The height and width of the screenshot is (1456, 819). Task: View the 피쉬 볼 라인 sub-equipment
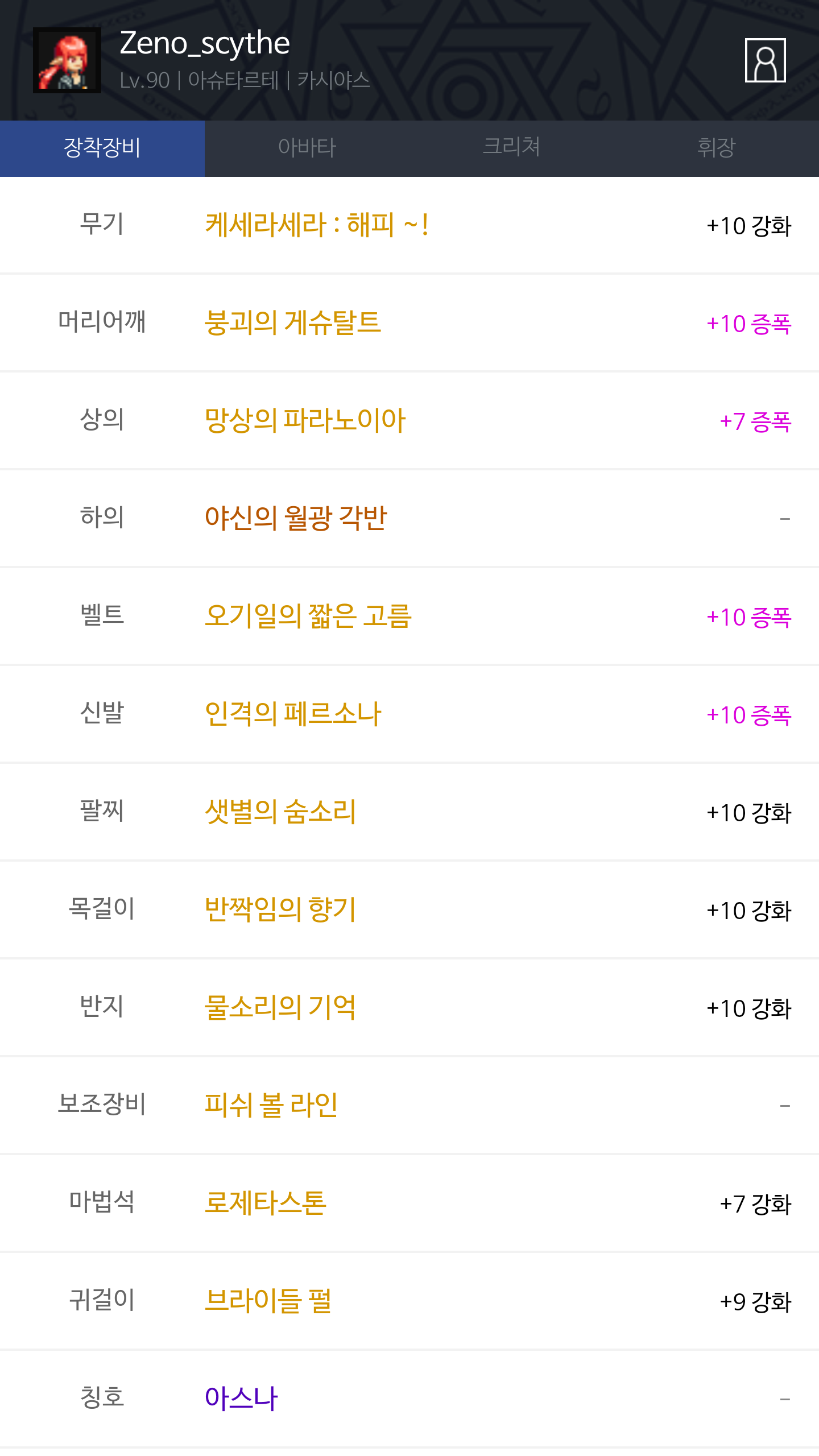click(271, 1106)
